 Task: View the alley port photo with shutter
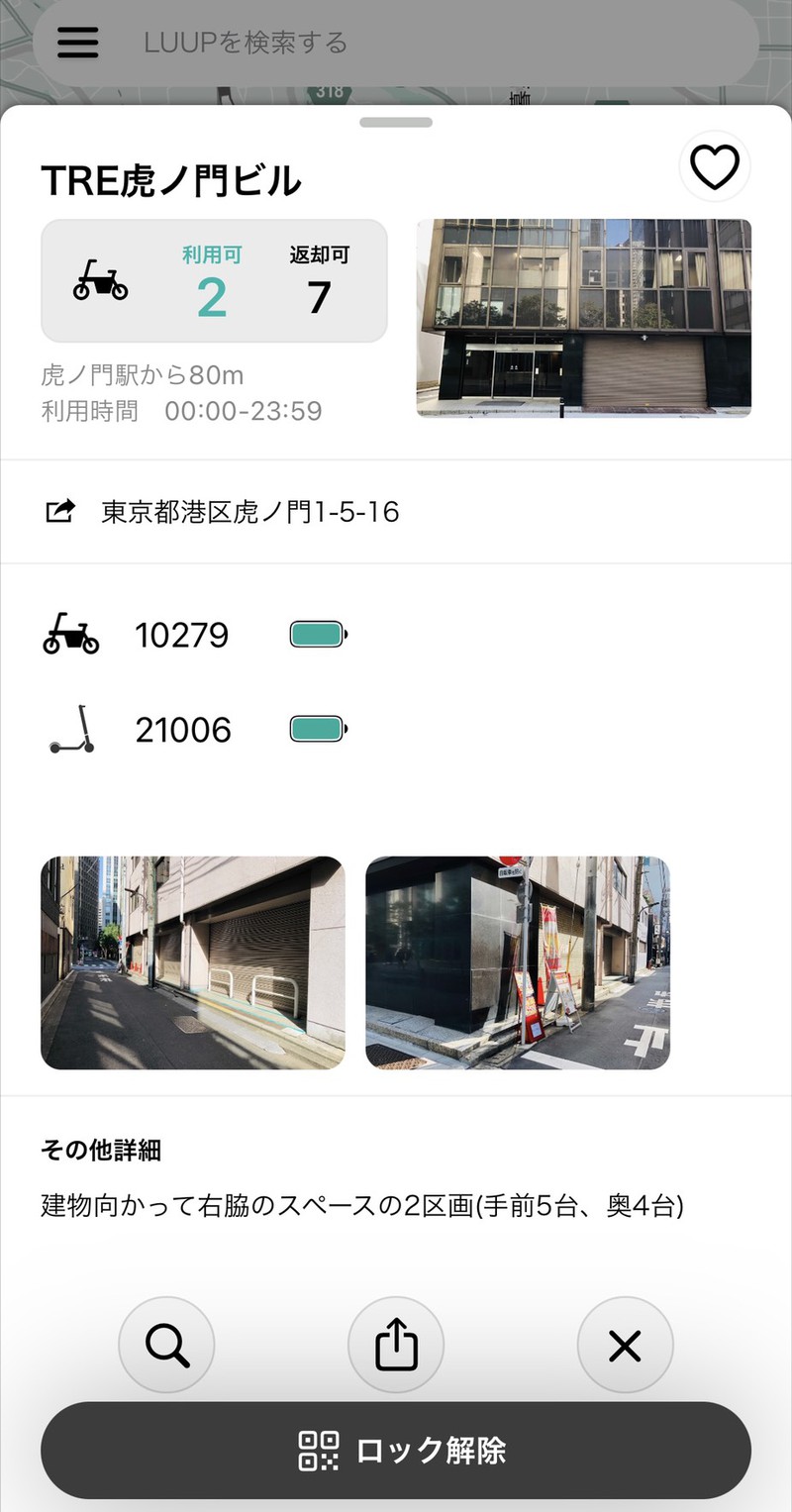(x=193, y=962)
